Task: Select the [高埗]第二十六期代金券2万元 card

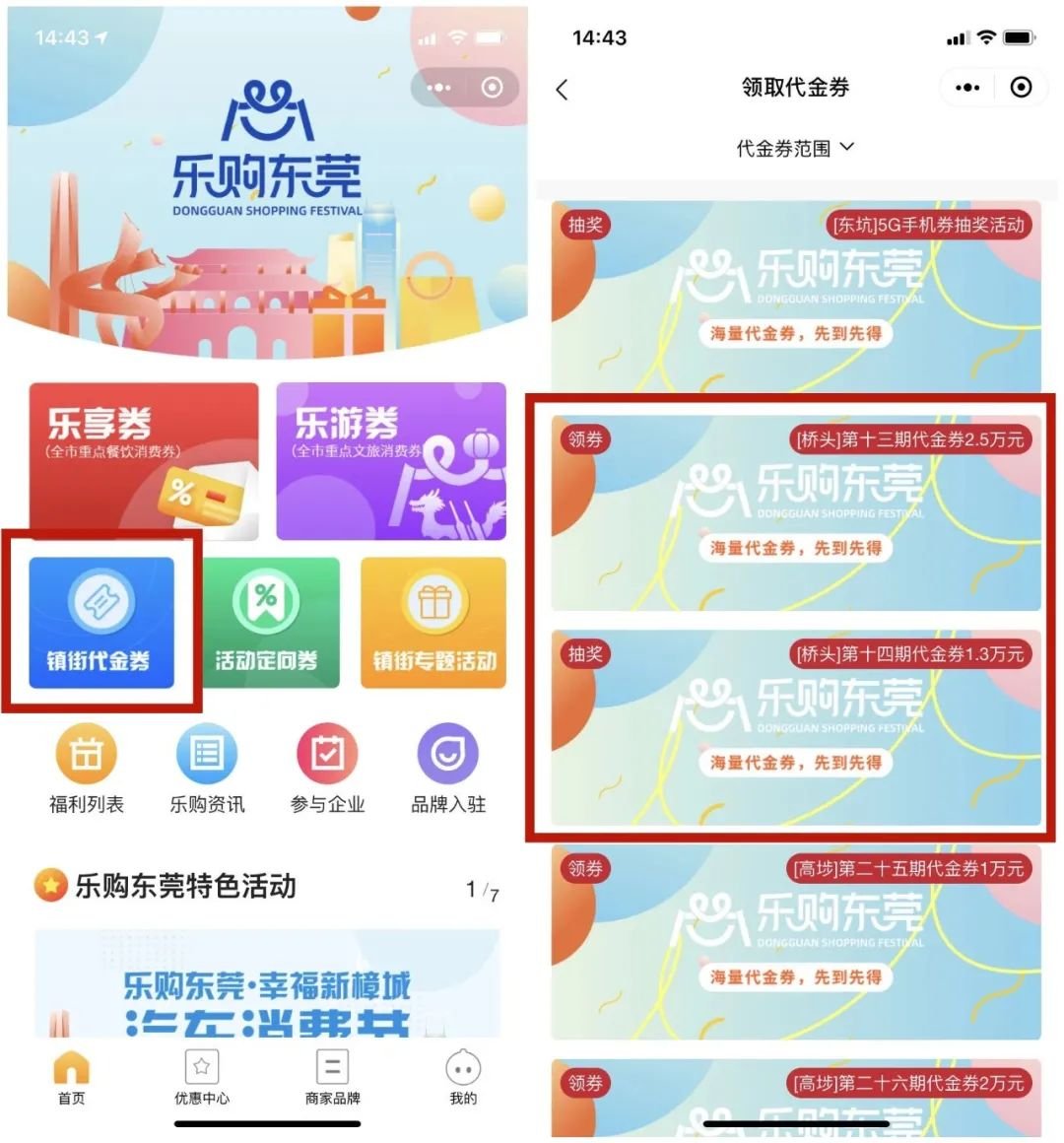Action: click(x=795, y=1094)
